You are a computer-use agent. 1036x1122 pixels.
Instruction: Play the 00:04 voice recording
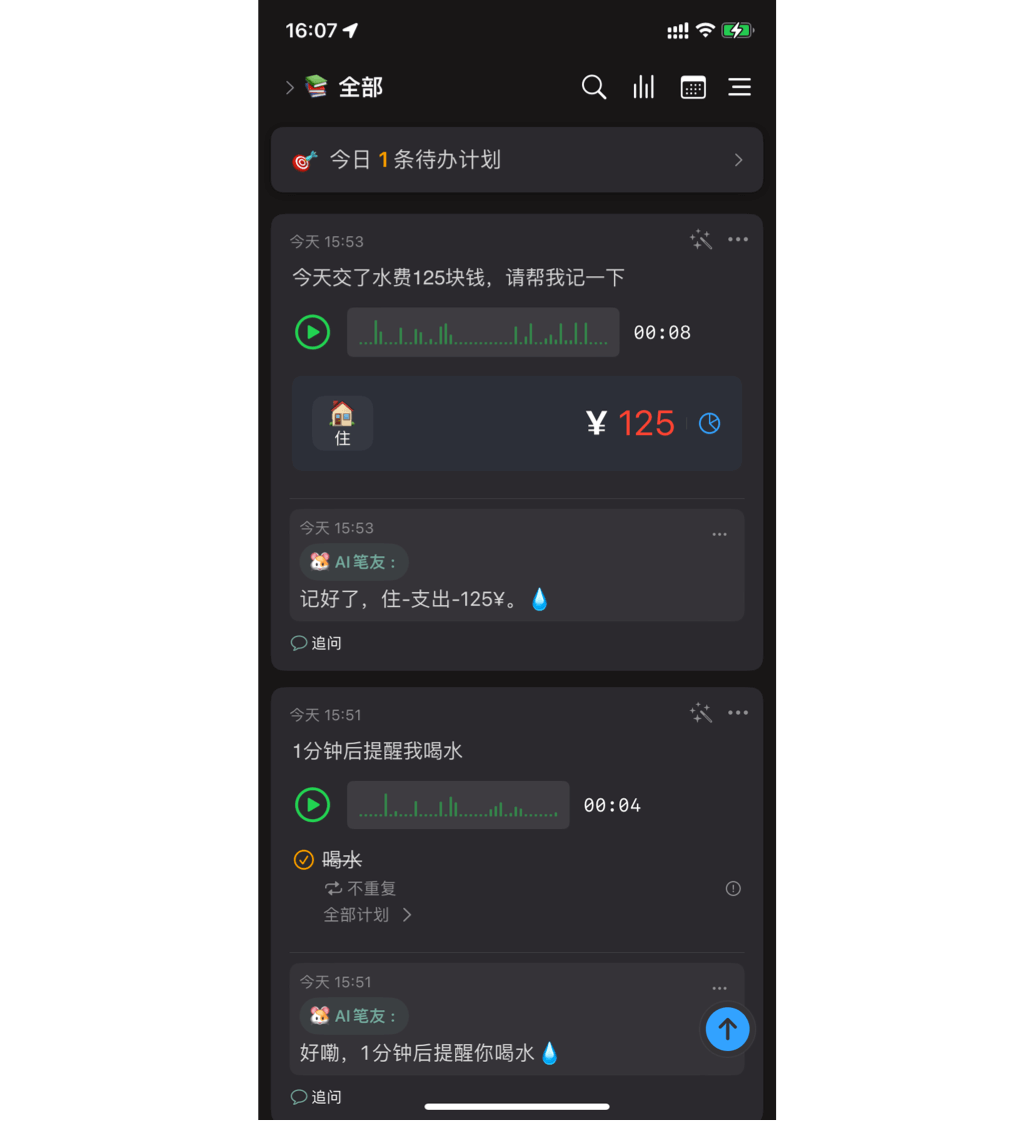point(313,805)
